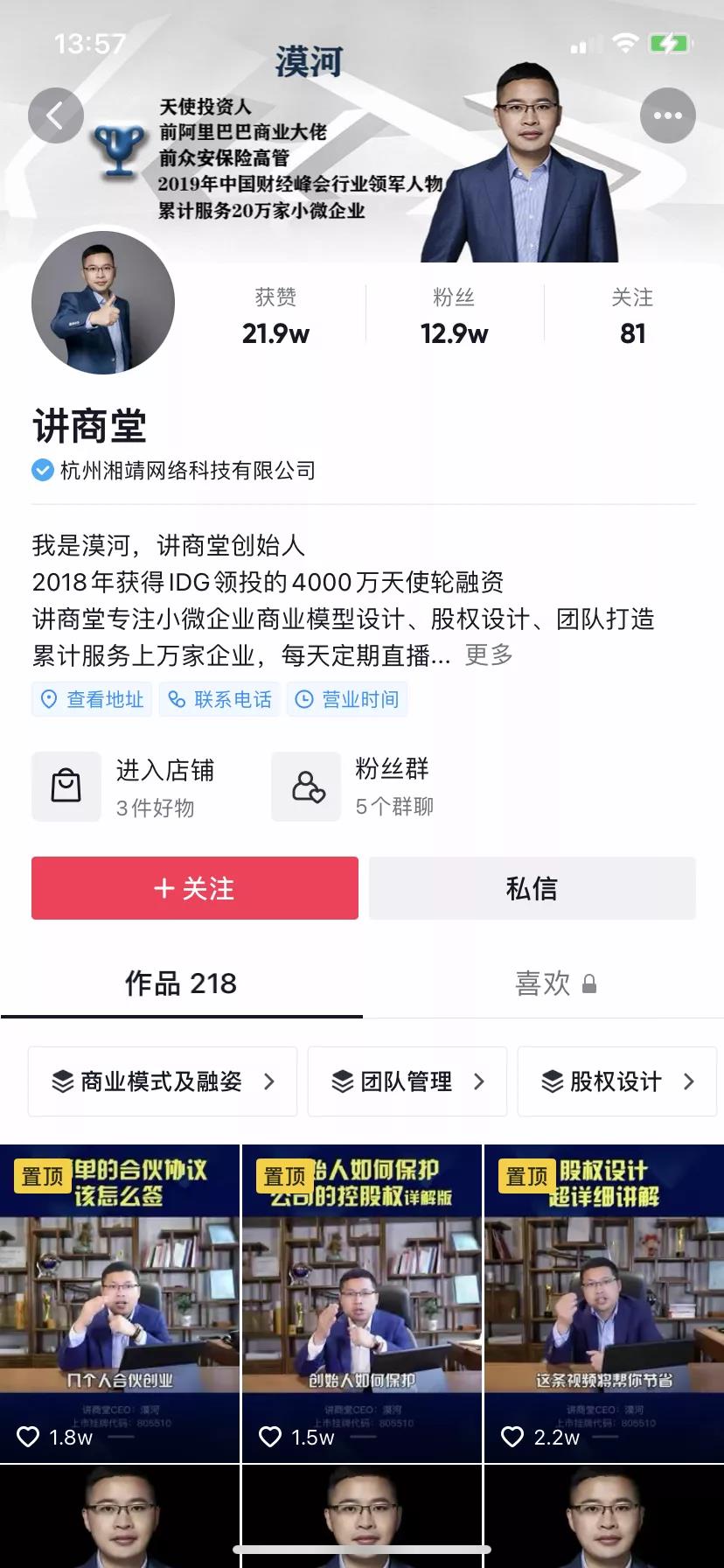Tap the lock icon on 喜欢 tab
The height and width of the screenshot is (1568, 724).
point(589,983)
